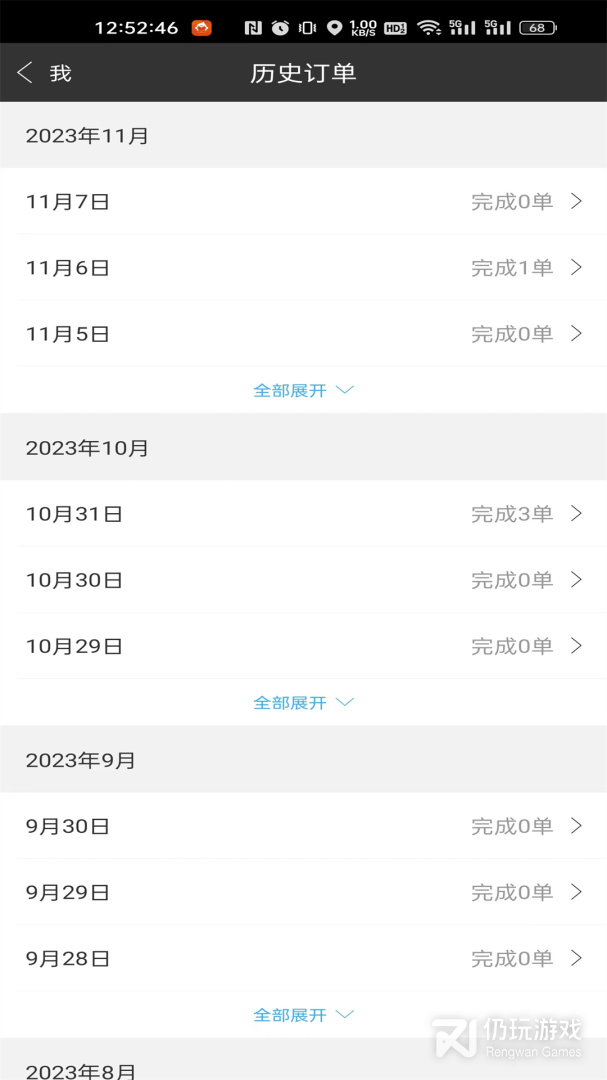Go back to the 我 page
Screen dimensions: 607x1080
point(44,73)
